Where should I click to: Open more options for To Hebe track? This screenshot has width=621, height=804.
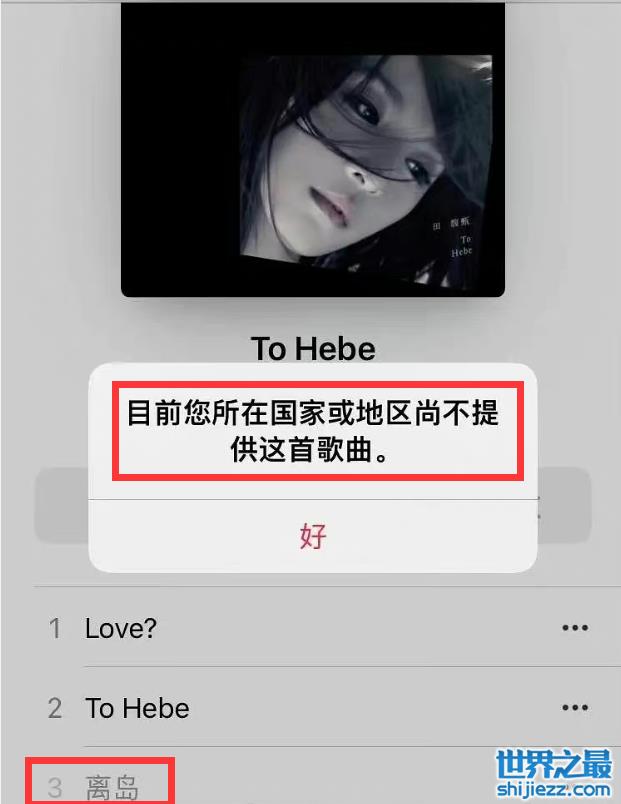[x=575, y=708]
